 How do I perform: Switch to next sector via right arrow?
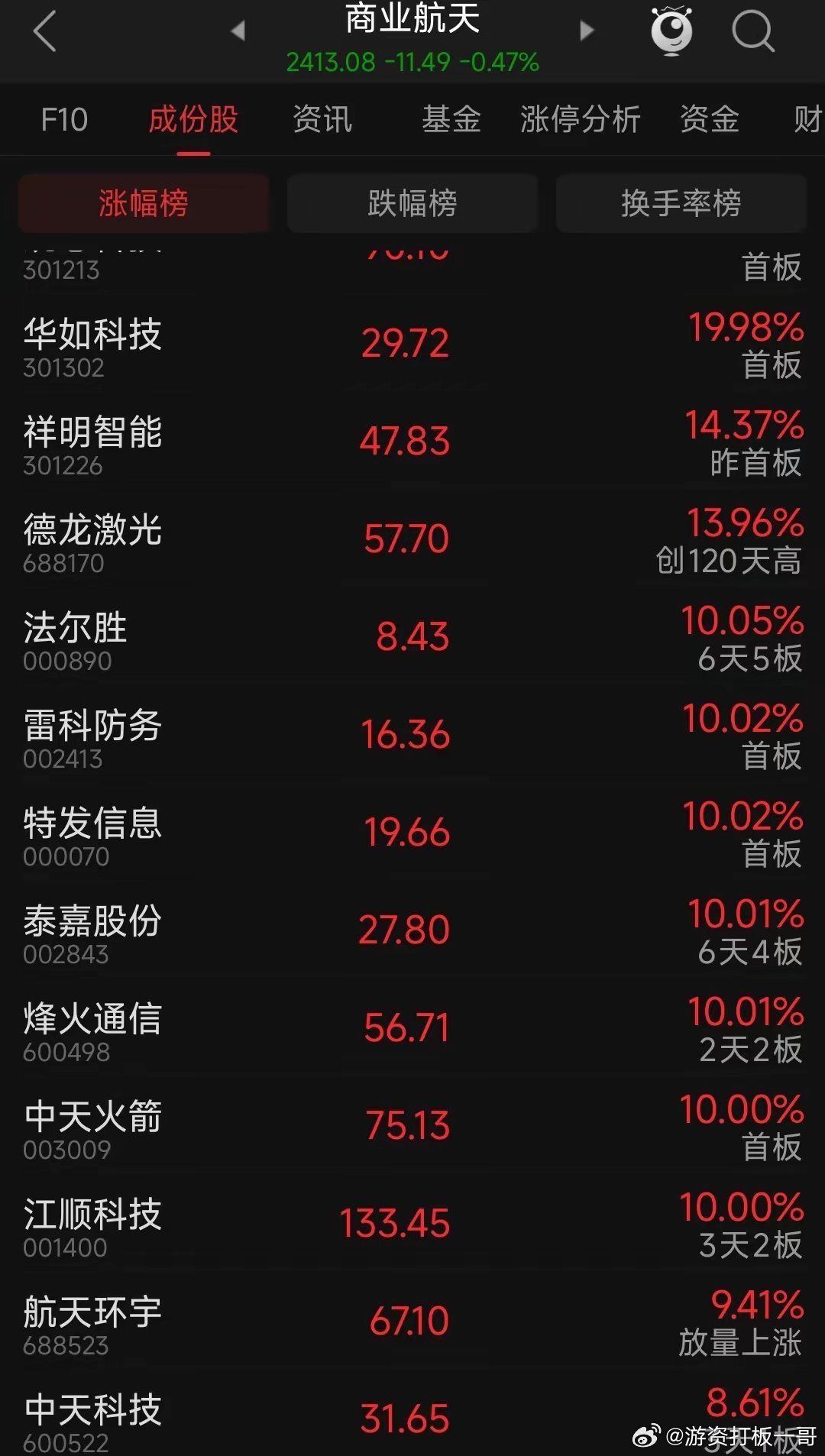(x=587, y=29)
